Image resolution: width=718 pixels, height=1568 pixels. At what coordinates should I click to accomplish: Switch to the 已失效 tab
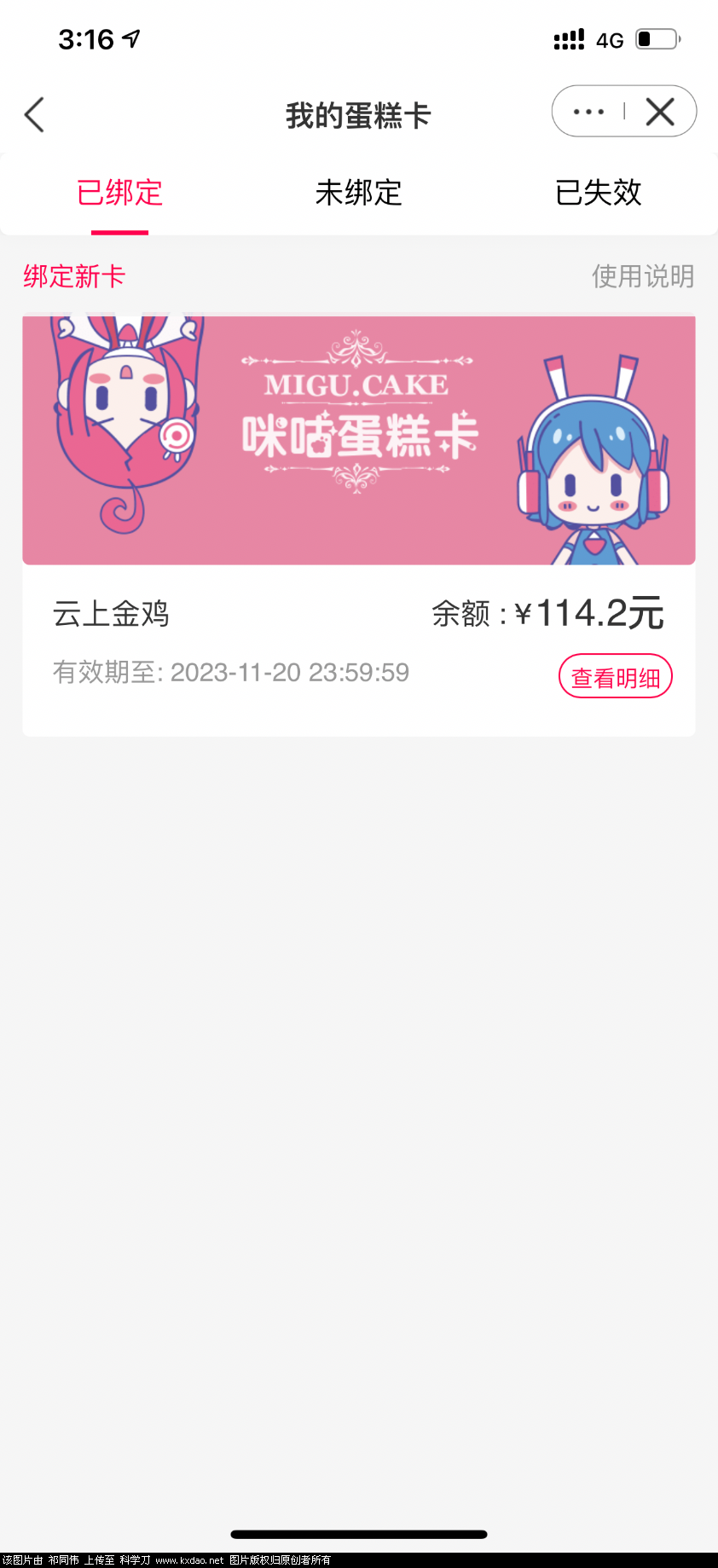(598, 194)
